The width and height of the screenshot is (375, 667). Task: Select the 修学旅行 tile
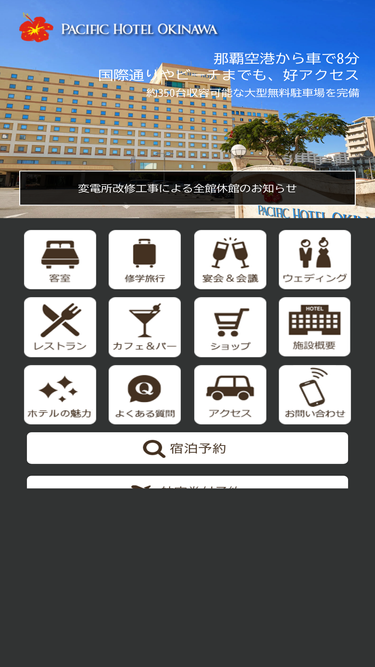click(145, 259)
